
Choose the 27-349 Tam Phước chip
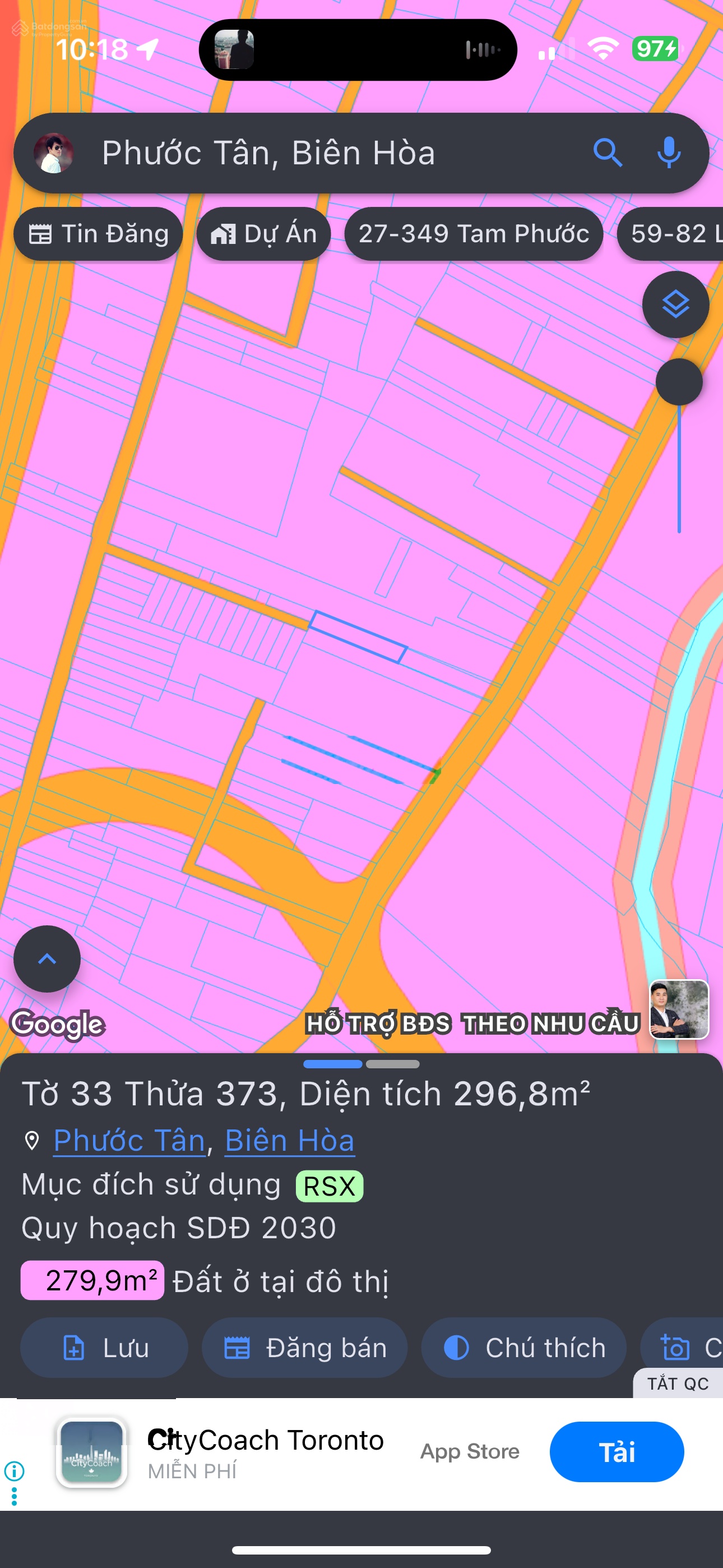coord(474,234)
